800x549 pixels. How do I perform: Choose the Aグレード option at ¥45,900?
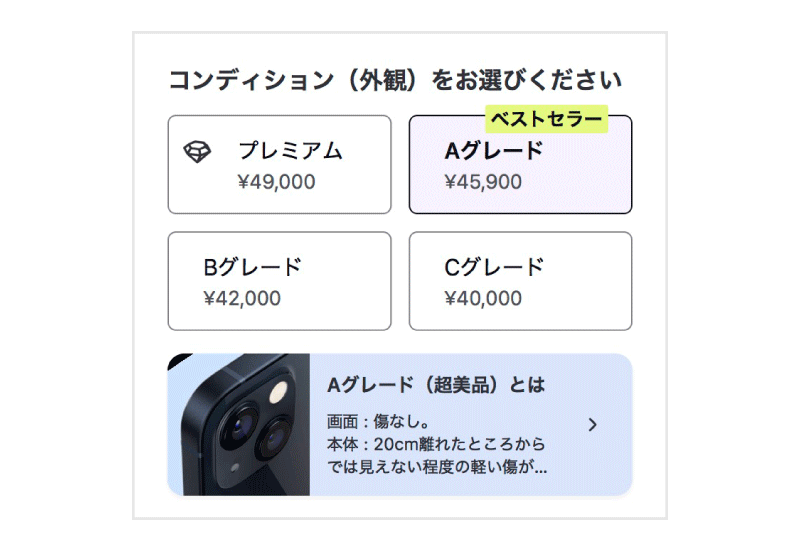(520, 166)
